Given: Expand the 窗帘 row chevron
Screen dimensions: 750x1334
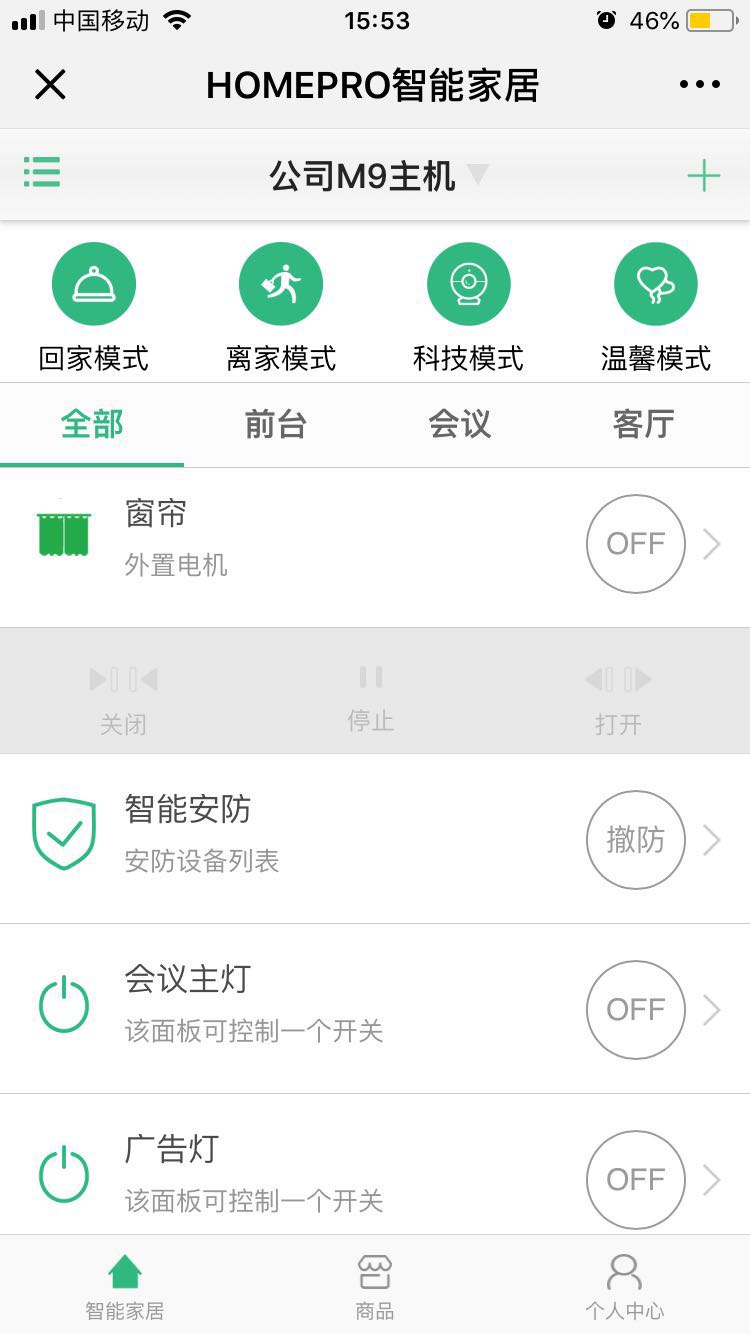Looking at the screenshot, I should [710, 544].
